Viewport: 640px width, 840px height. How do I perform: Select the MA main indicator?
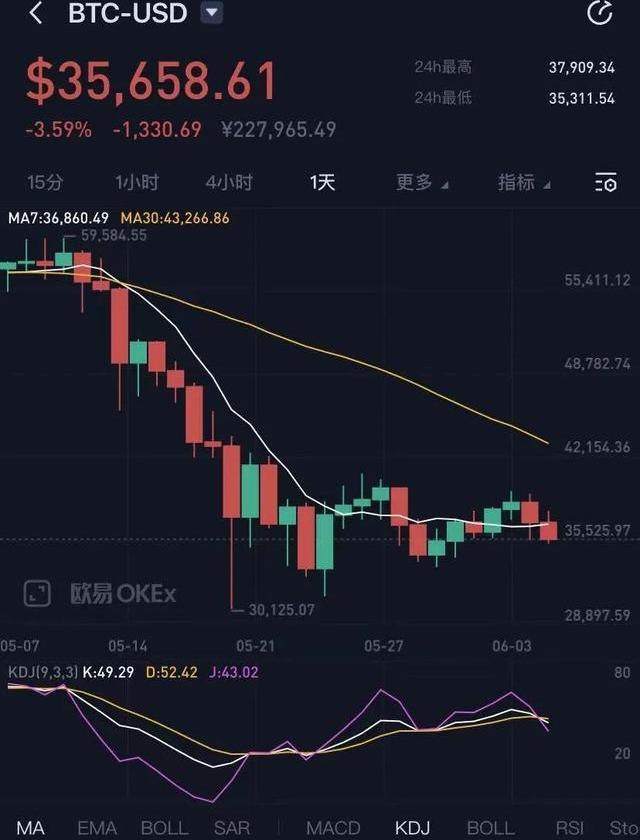[x=30, y=827]
